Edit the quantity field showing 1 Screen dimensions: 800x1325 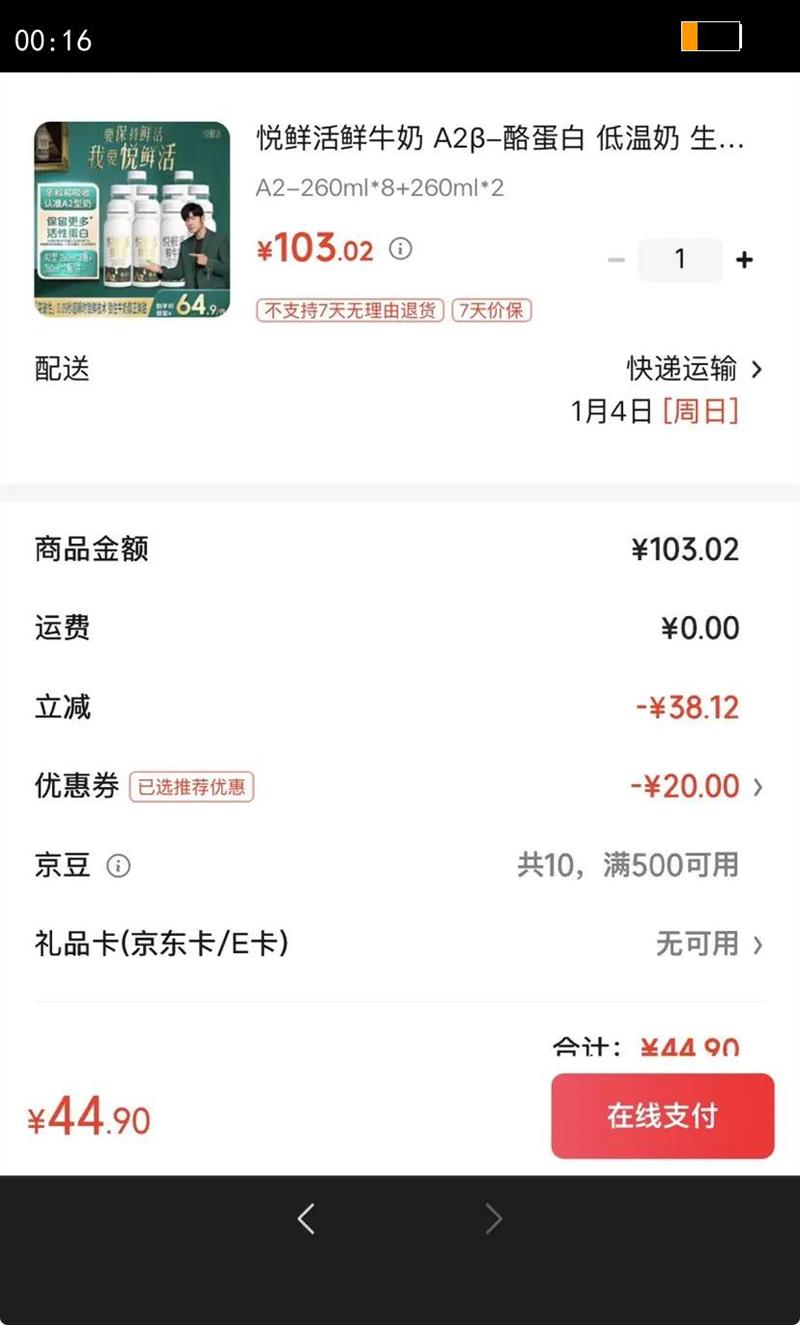click(680, 260)
